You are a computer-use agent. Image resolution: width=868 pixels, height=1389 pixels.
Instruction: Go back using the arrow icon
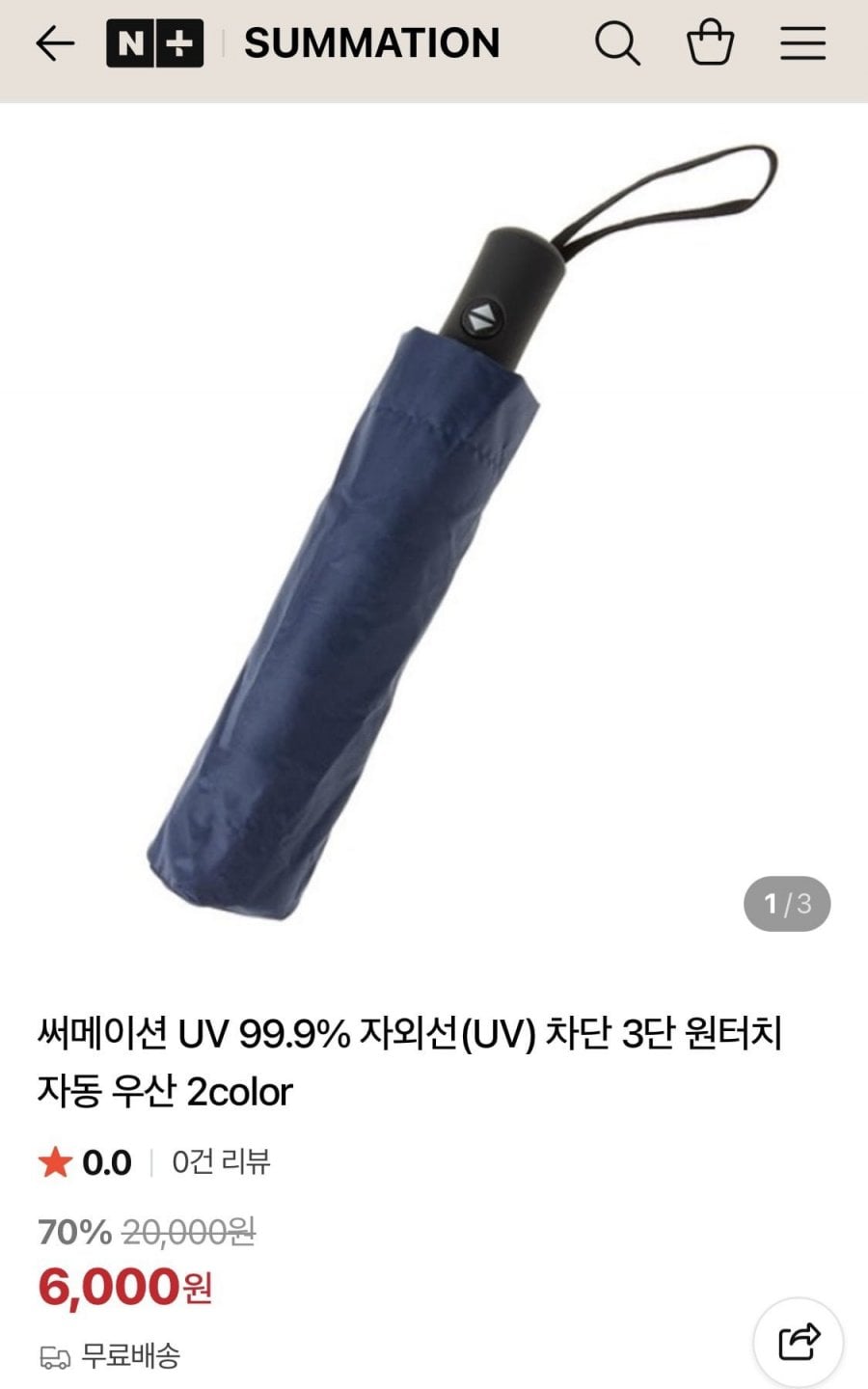pyautogui.click(x=54, y=43)
